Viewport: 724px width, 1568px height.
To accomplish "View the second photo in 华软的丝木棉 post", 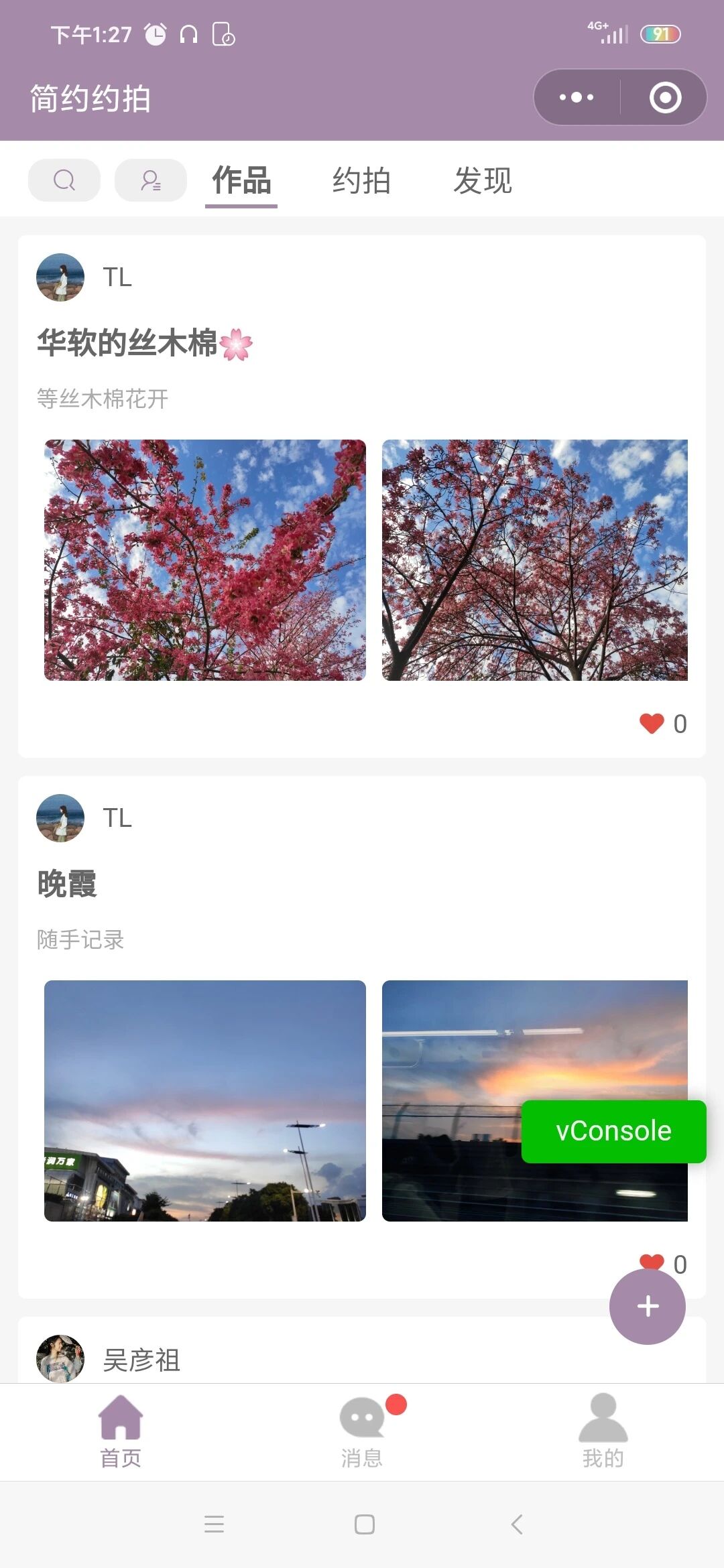I will [535, 560].
